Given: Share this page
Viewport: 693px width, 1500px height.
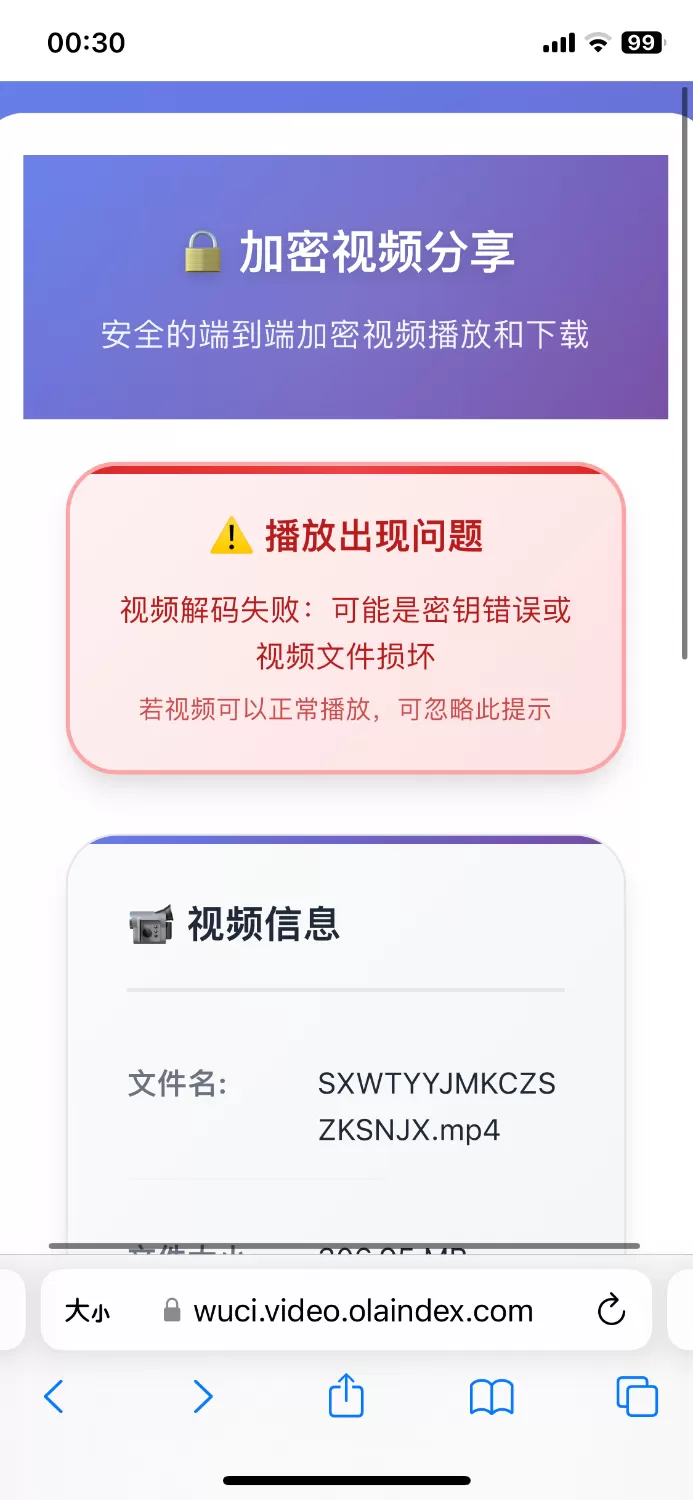Looking at the screenshot, I should coord(346,1394).
